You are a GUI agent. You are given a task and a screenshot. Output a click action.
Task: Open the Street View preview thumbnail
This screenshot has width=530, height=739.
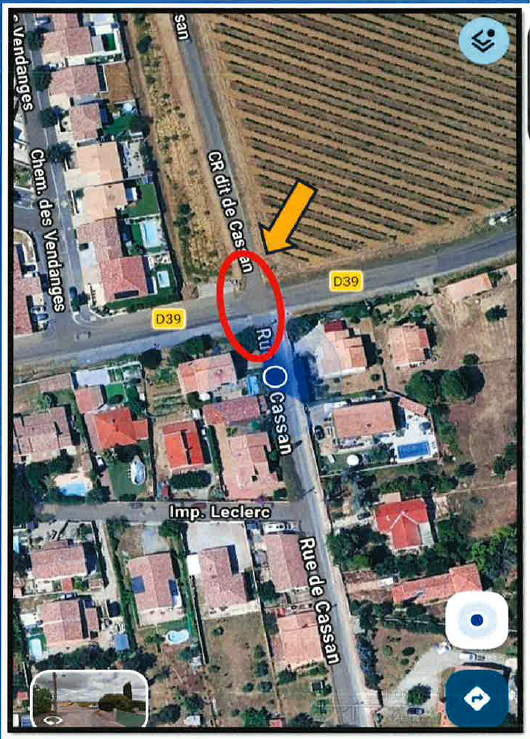(x=90, y=698)
